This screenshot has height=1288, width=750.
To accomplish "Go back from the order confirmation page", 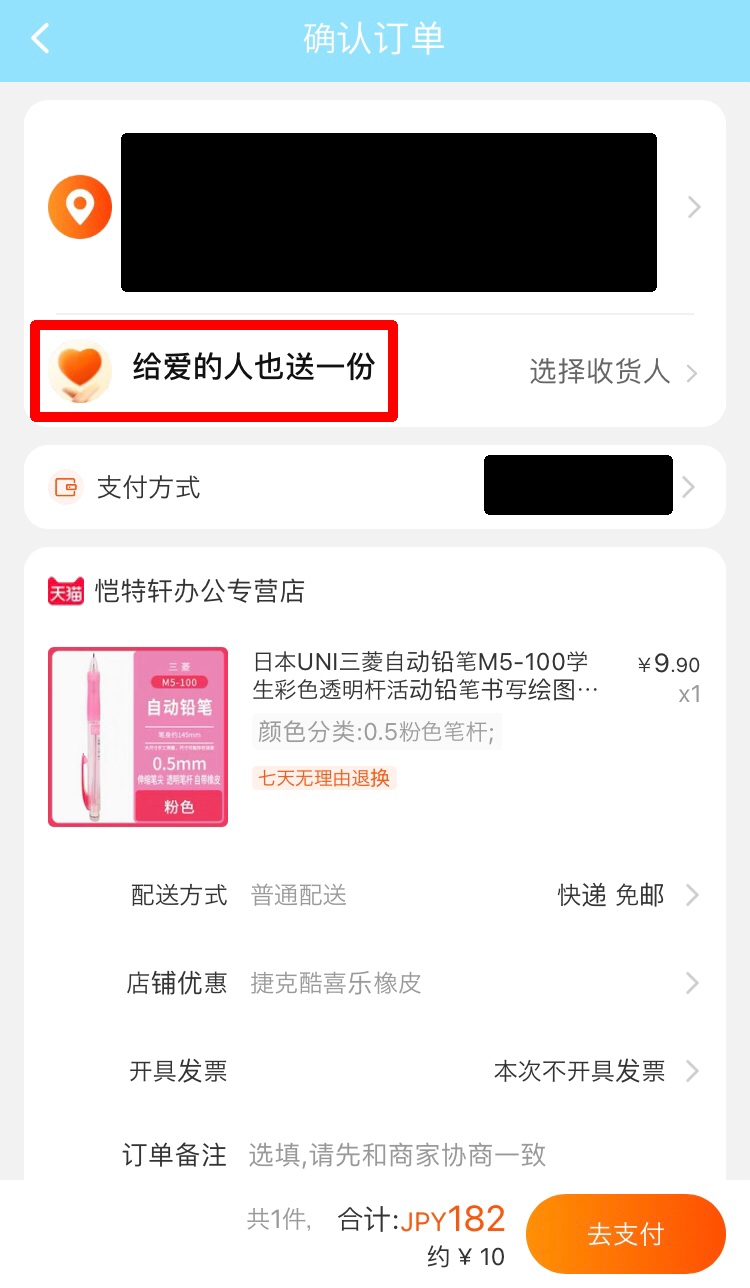I will [40, 39].
